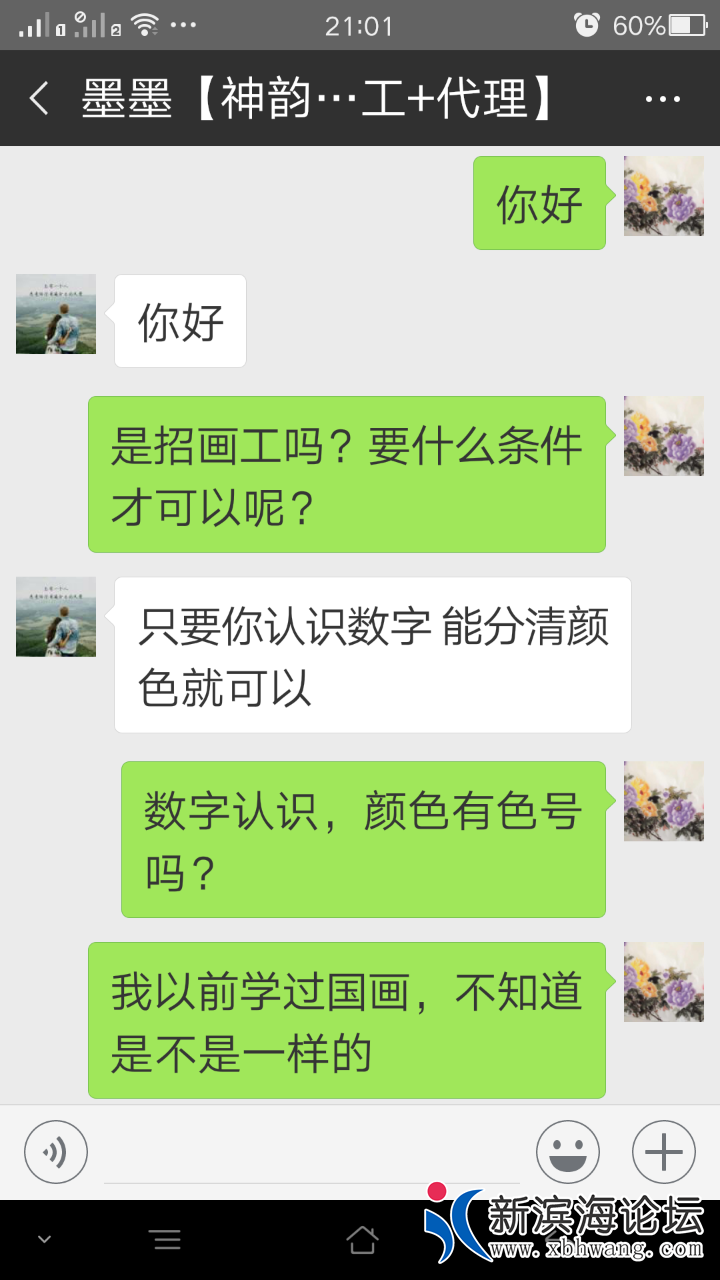The height and width of the screenshot is (1280, 720).
Task: Open 墨墨's avatar beside the 你好 reply
Action: pyautogui.click(x=56, y=314)
